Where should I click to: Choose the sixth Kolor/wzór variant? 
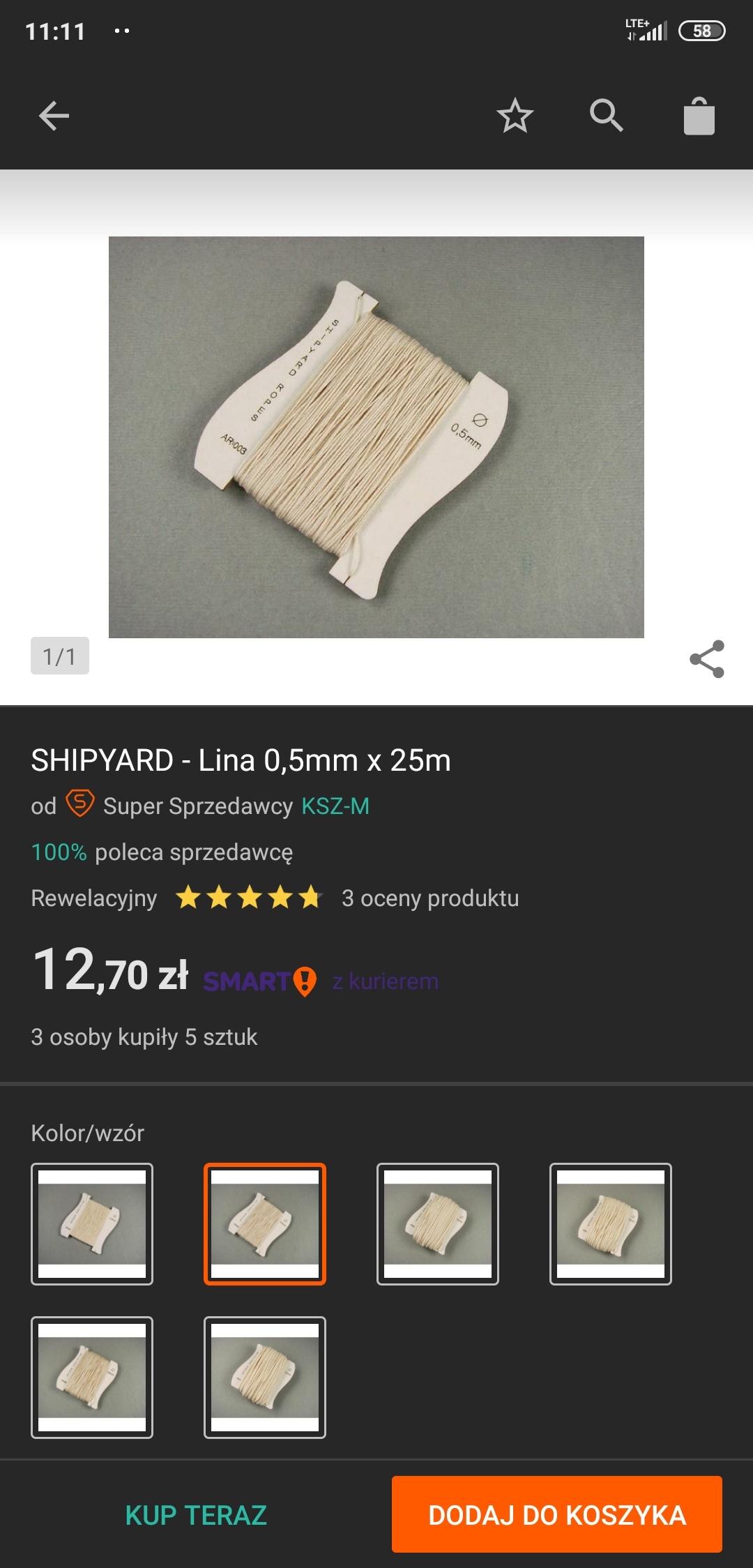pyautogui.click(x=265, y=1378)
